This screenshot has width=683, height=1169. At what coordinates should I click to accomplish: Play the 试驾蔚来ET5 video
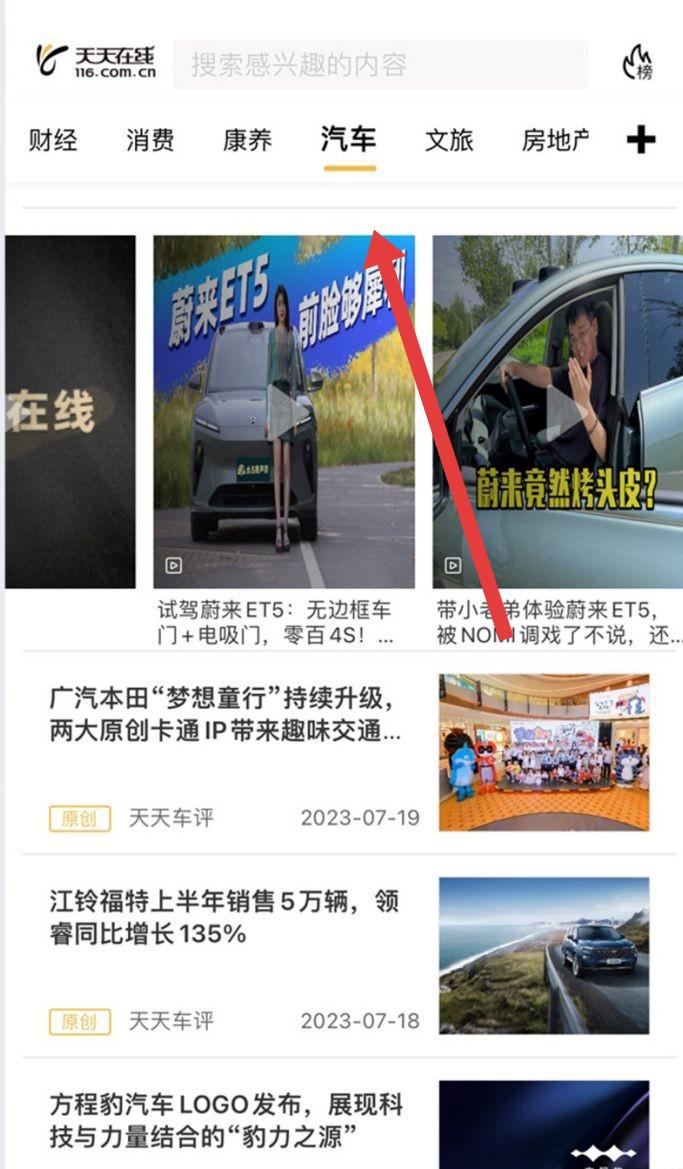283,412
